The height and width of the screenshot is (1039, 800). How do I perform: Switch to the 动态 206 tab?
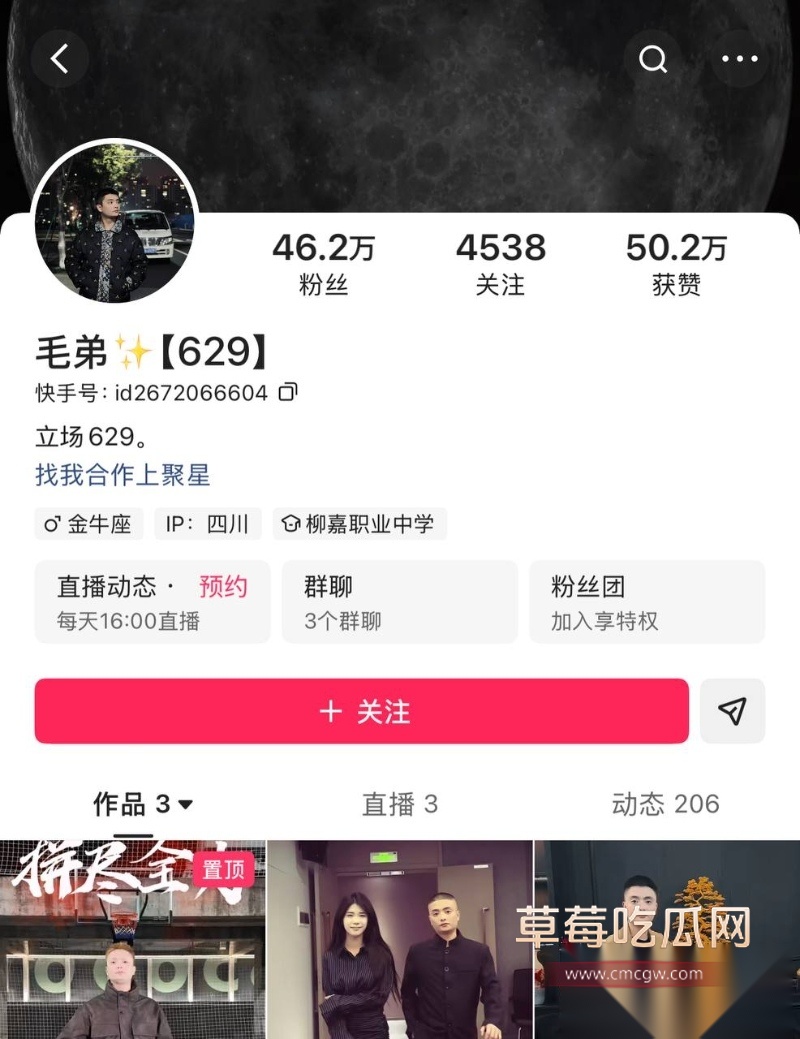(664, 805)
